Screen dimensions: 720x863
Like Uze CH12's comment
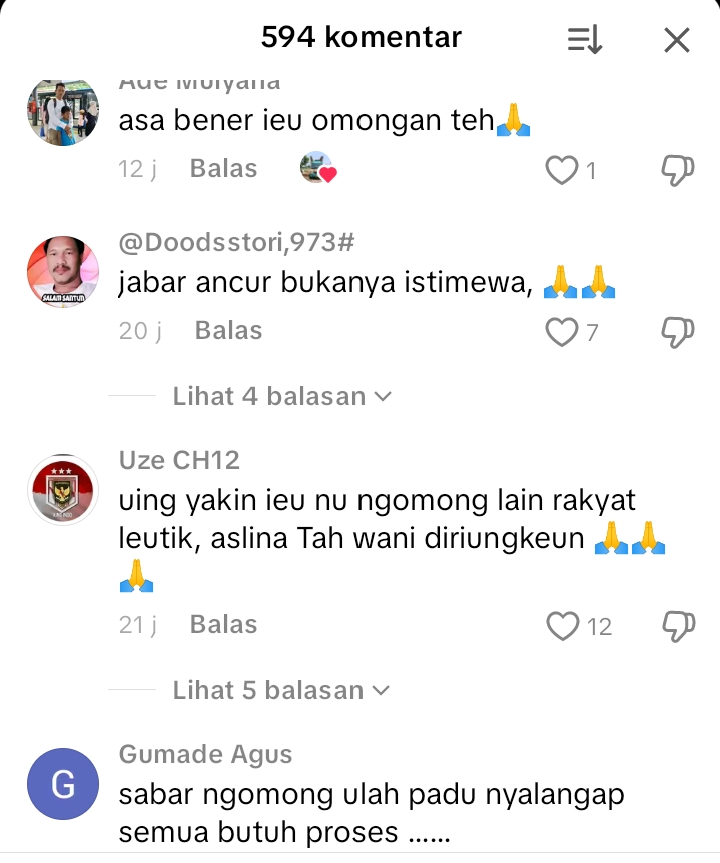[x=563, y=626]
